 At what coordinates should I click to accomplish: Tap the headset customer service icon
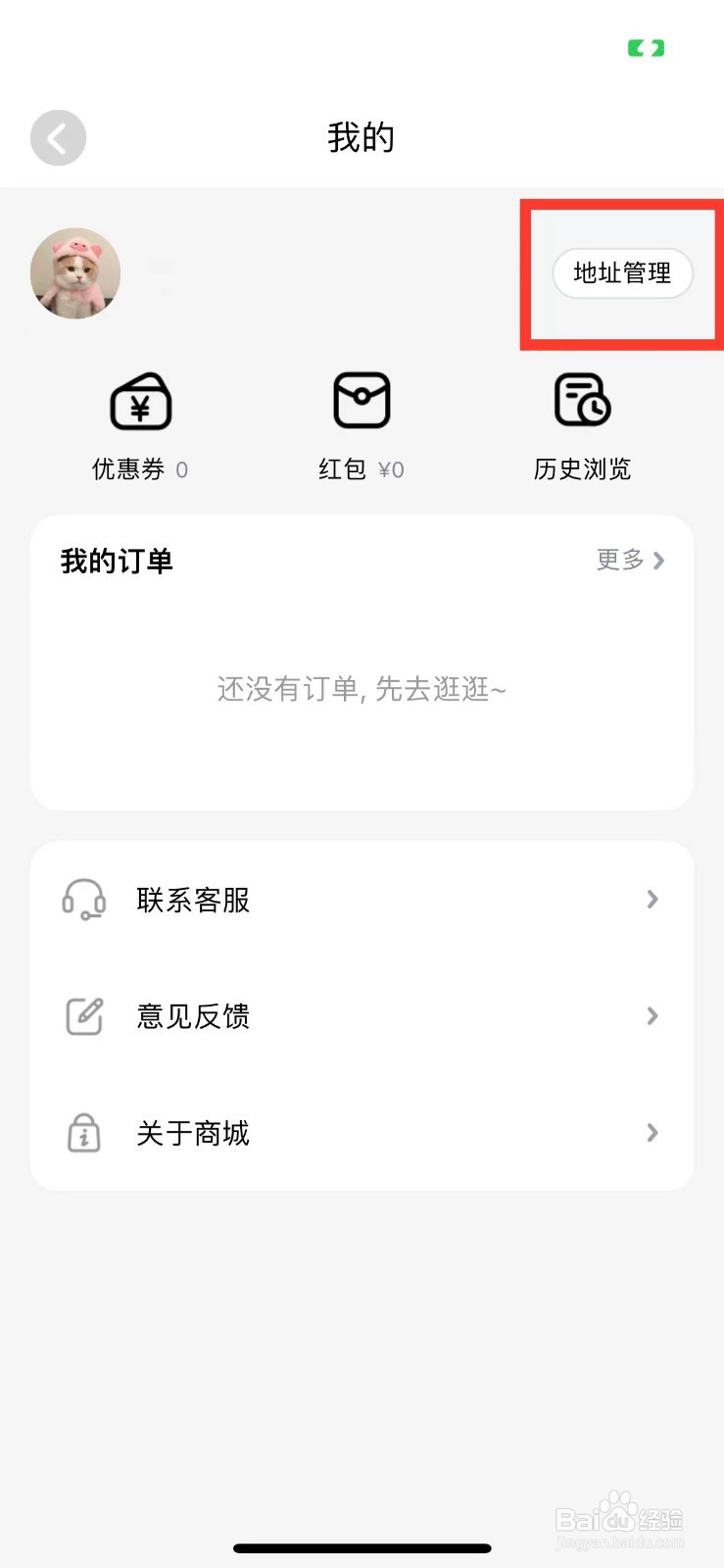[83, 900]
